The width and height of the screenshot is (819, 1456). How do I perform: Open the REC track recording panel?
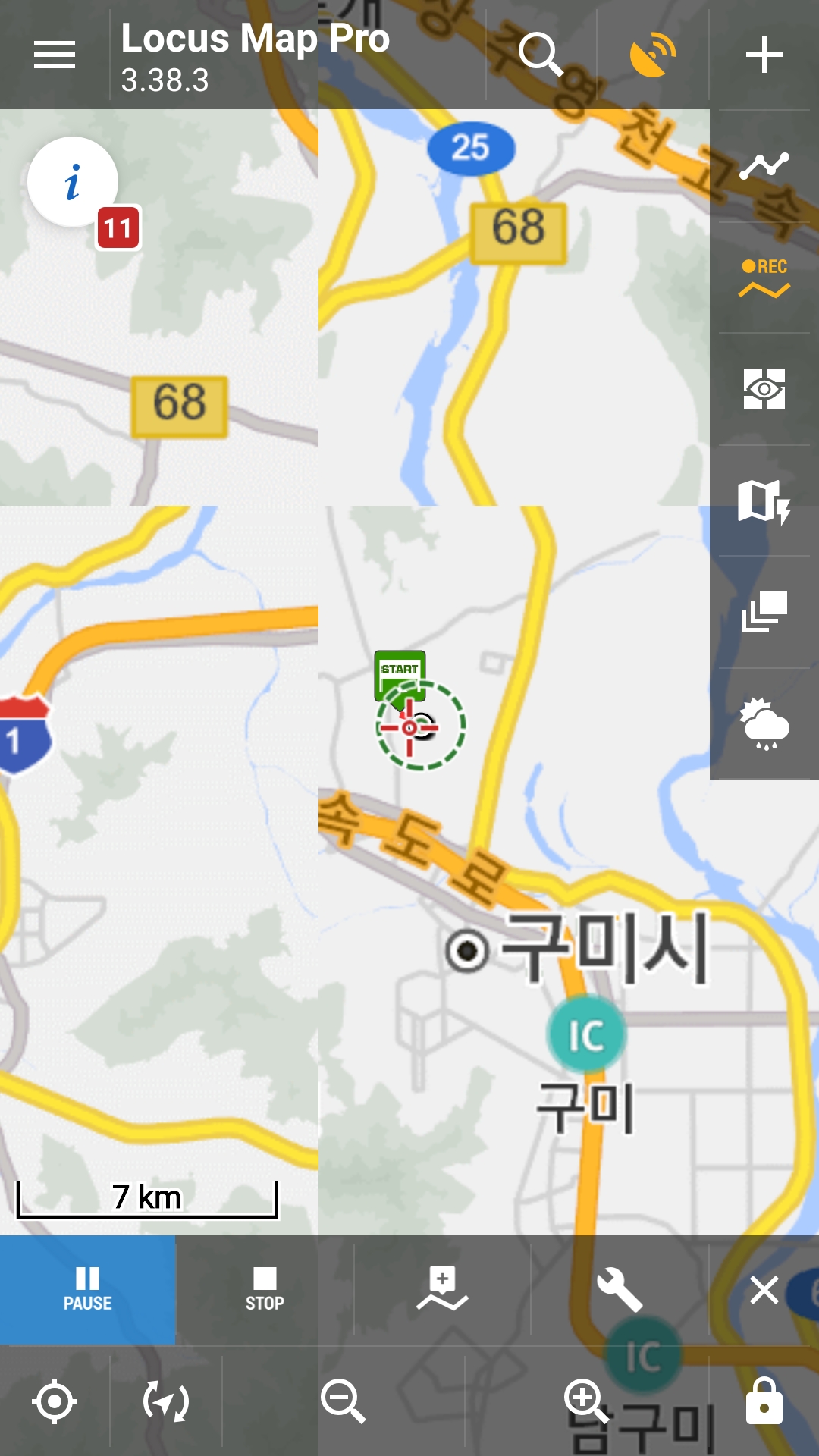click(764, 278)
